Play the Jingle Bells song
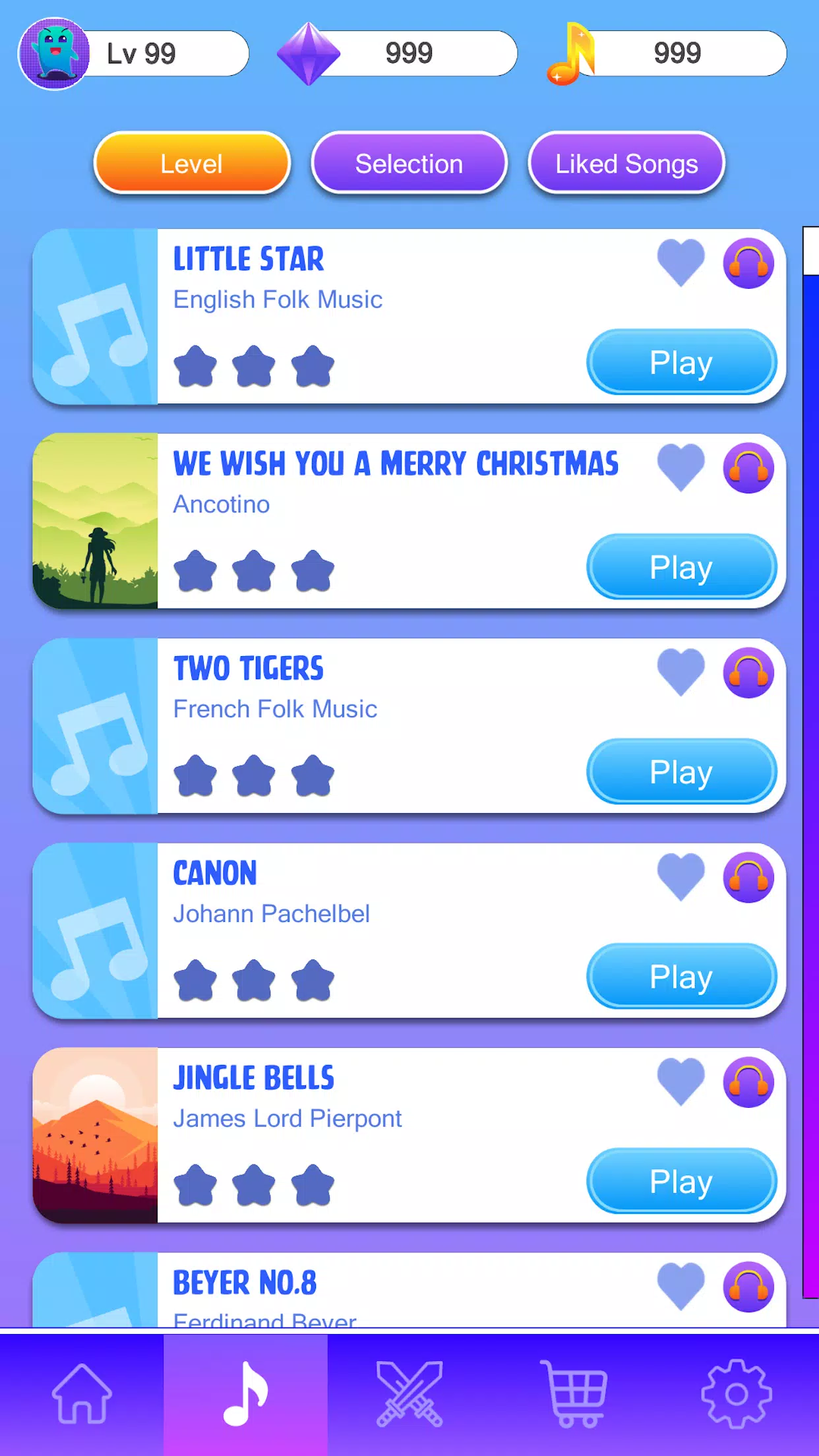Viewport: 819px width, 1456px height. (681, 1181)
